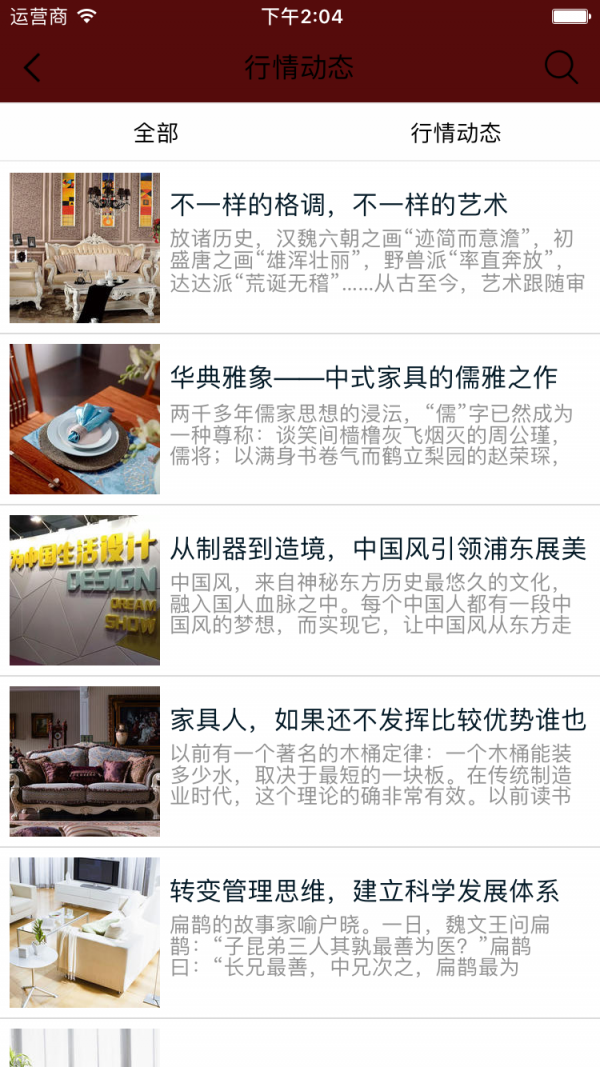Open the search magnifier icon
The image size is (600, 1067).
[x=561, y=67]
